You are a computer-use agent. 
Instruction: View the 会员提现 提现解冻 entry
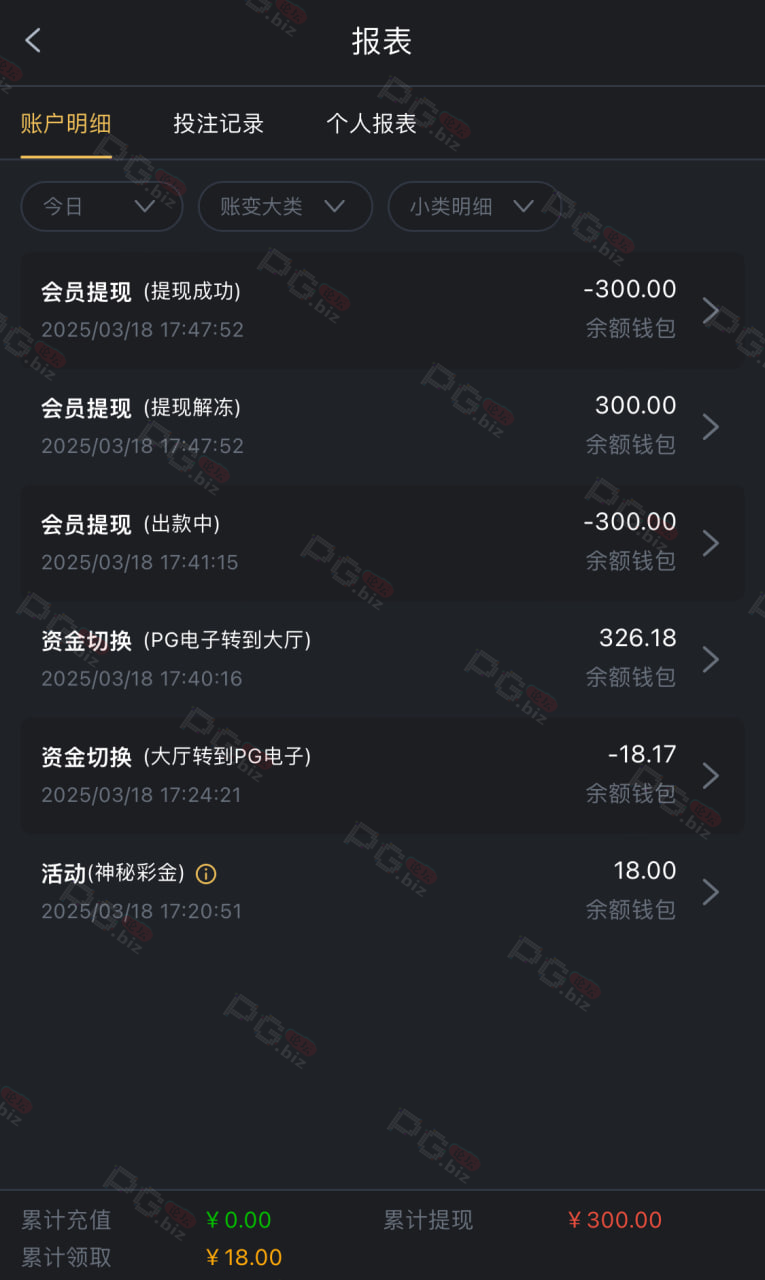tap(382, 426)
